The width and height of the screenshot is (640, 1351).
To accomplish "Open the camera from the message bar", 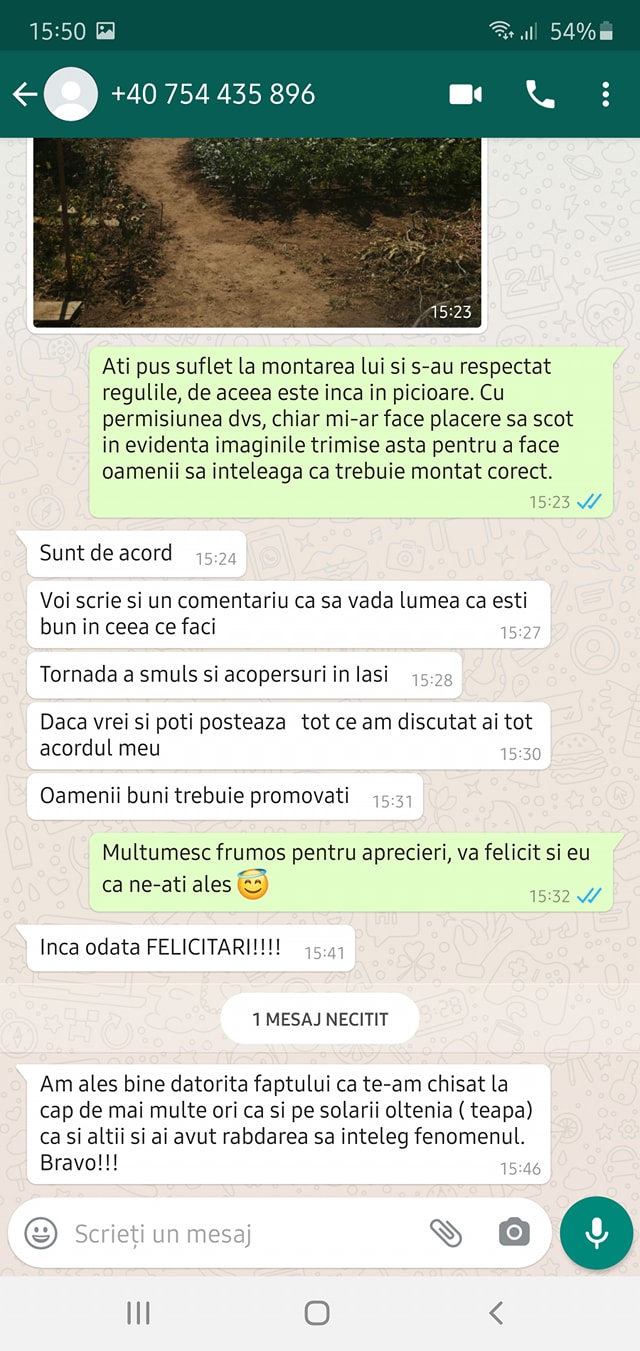I will (x=514, y=1232).
